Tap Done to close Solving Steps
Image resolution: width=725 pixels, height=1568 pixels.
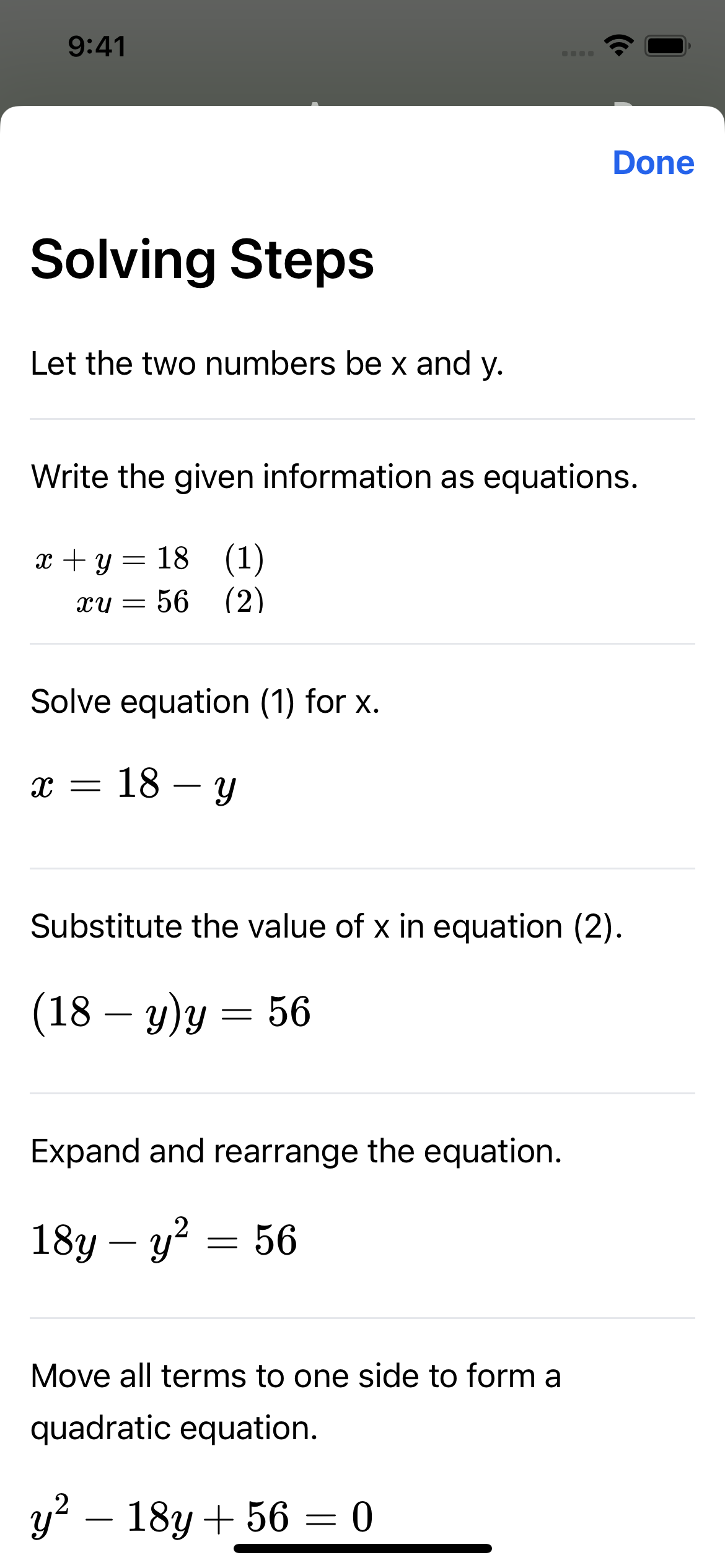pos(653,163)
